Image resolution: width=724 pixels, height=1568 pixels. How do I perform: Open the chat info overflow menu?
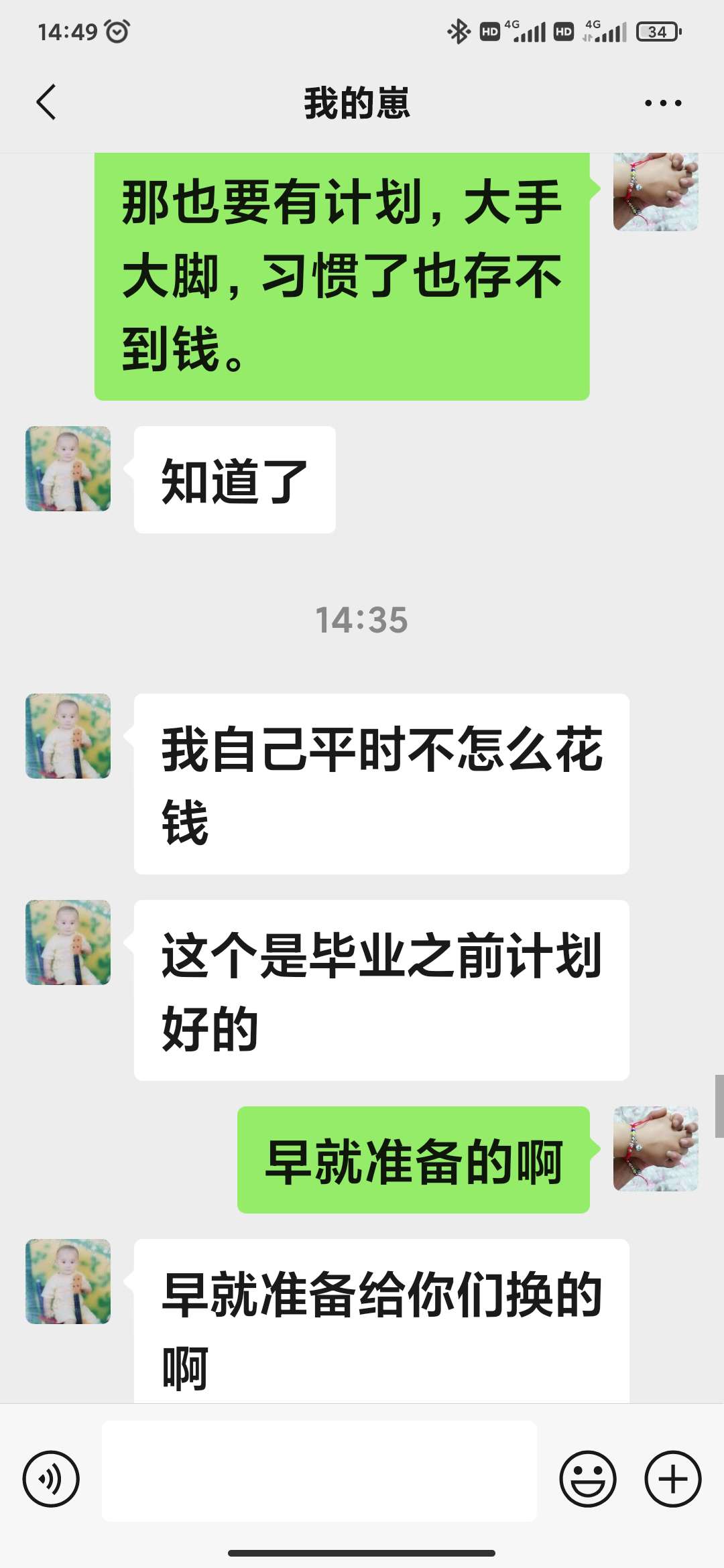[662, 103]
